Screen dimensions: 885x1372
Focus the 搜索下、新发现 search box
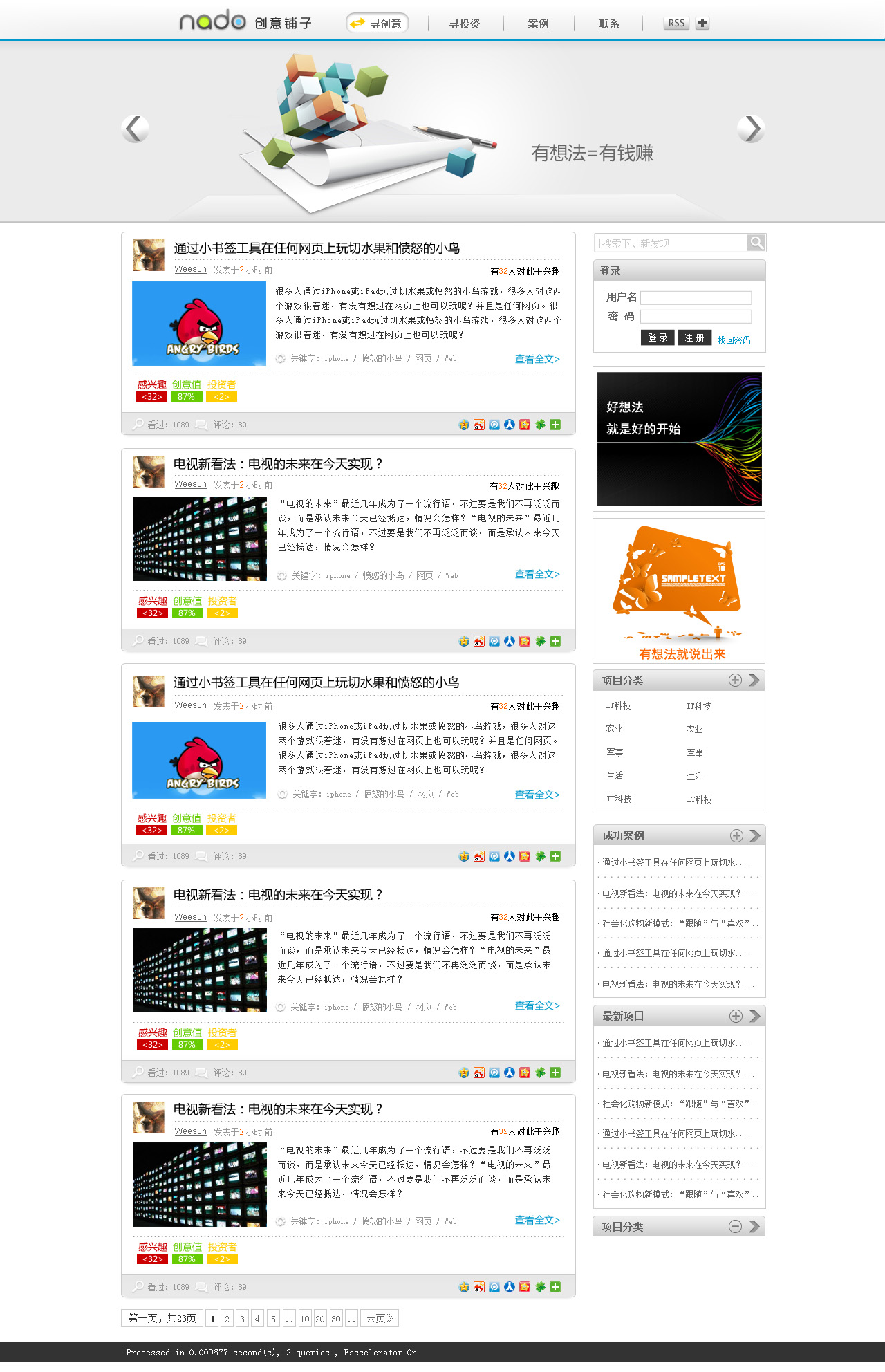[x=671, y=243]
